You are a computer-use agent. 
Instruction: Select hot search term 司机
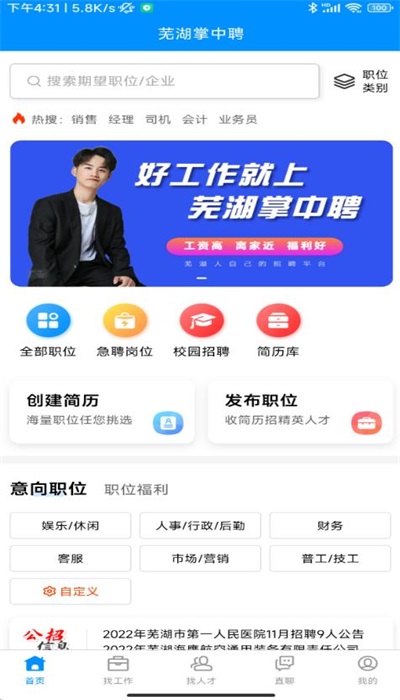point(158,120)
